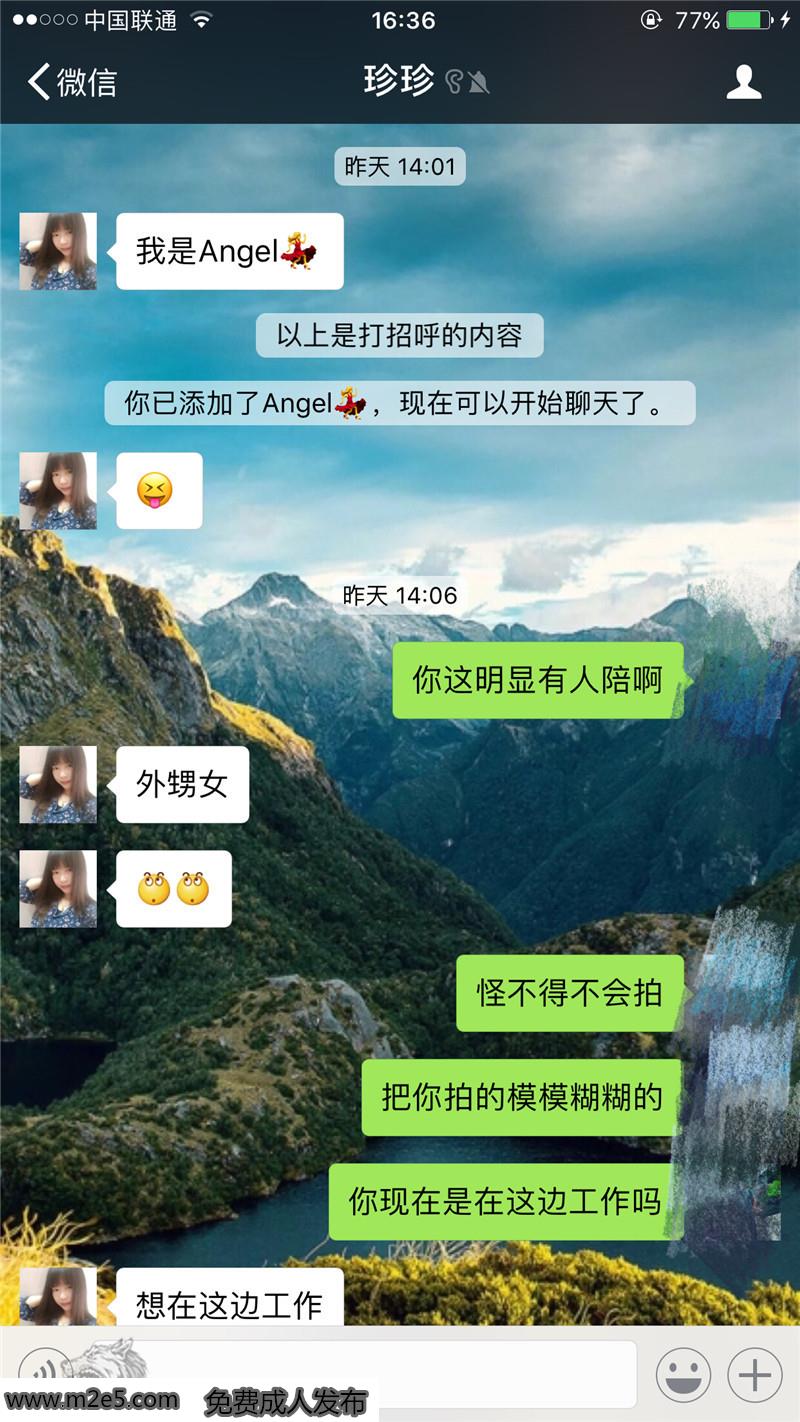Open the chat info profile icon
The height and width of the screenshot is (1422, 800).
pyautogui.click(x=743, y=82)
